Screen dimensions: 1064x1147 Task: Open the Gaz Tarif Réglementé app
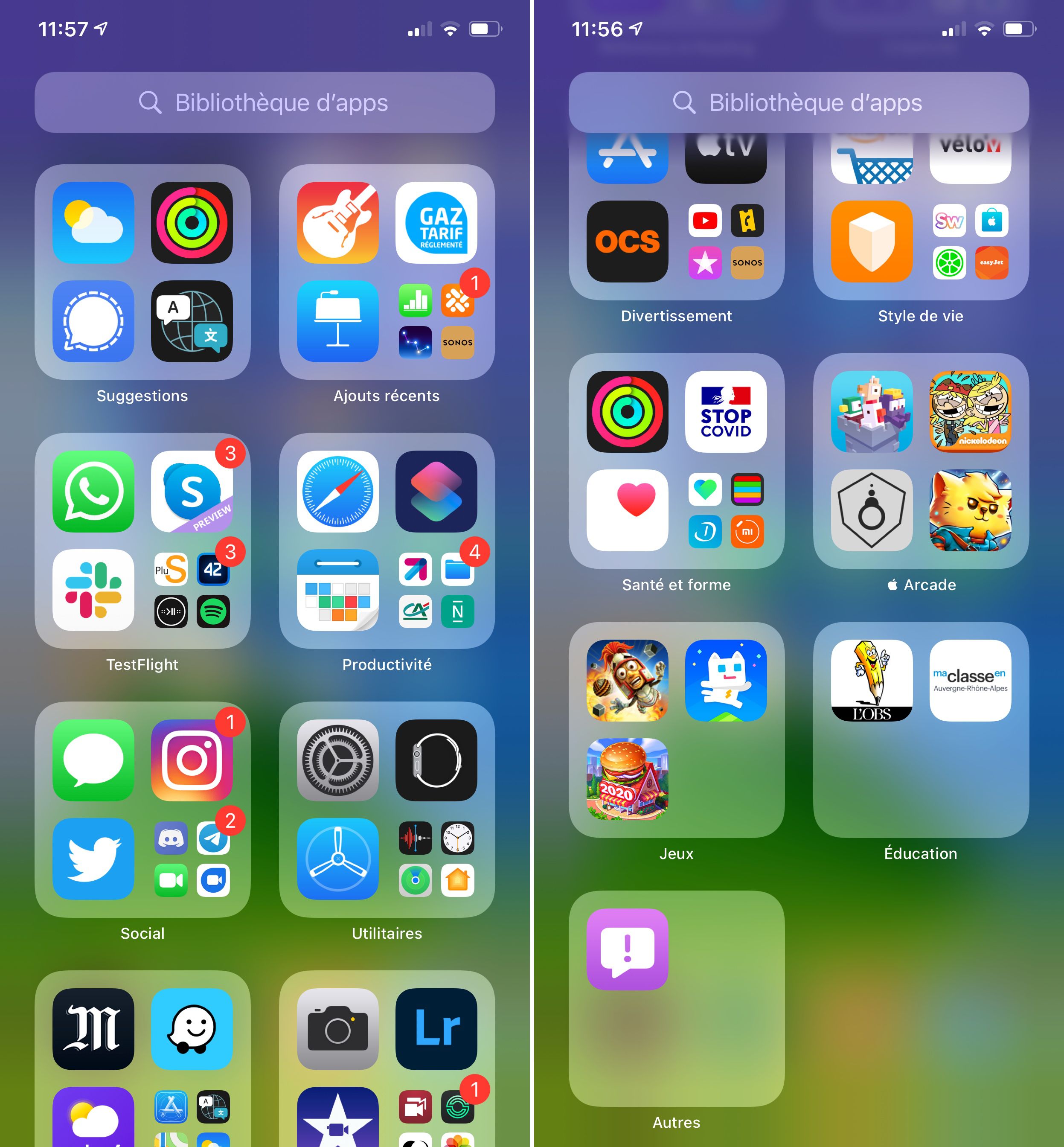pos(436,222)
